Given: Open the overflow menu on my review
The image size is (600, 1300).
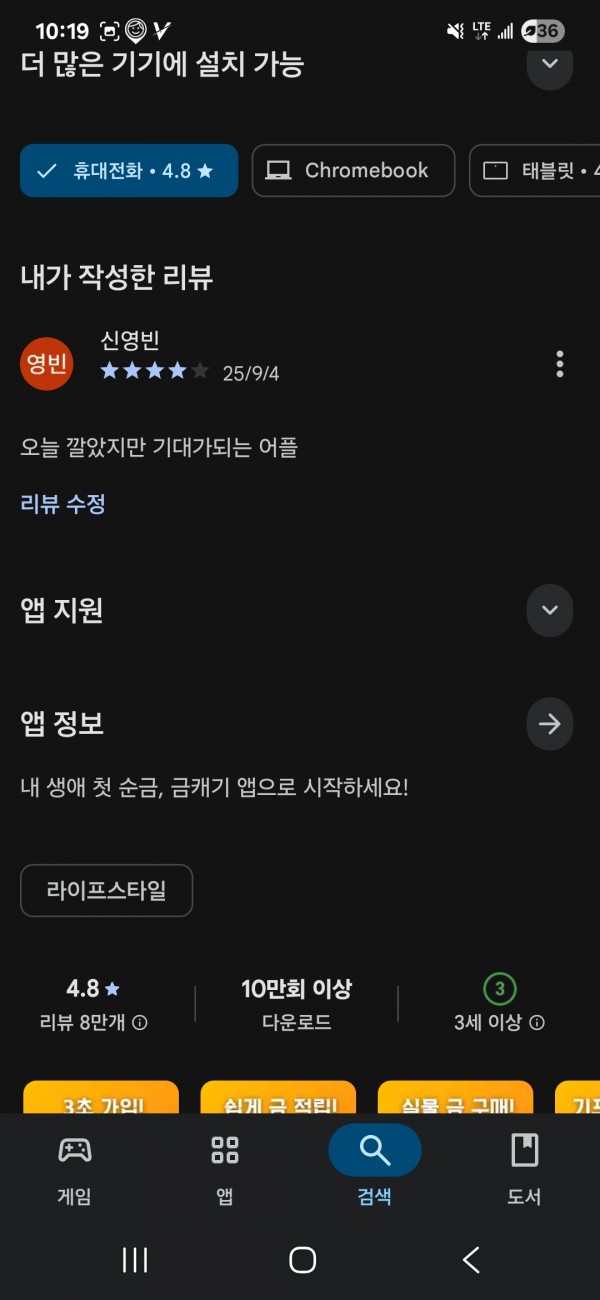Looking at the screenshot, I should 559,364.
